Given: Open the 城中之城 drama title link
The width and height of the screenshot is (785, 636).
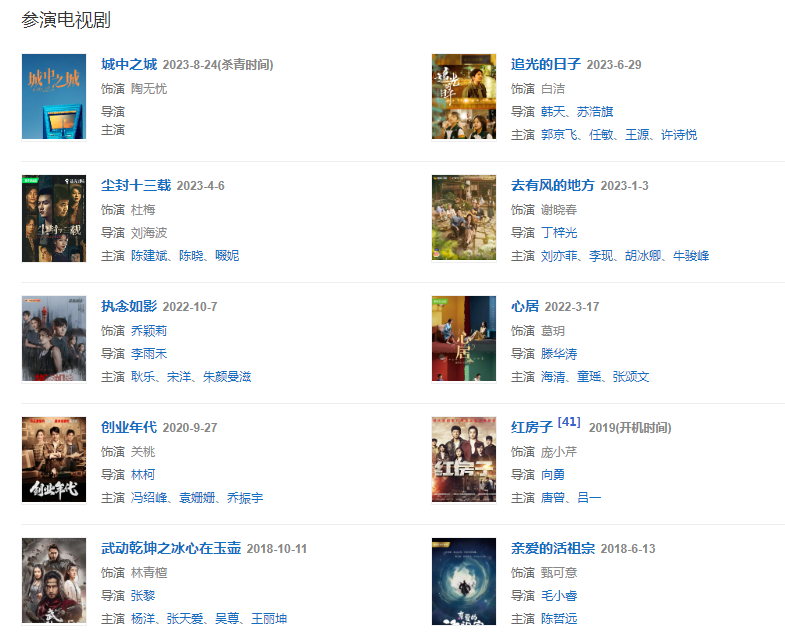Looking at the screenshot, I should 129,64.
